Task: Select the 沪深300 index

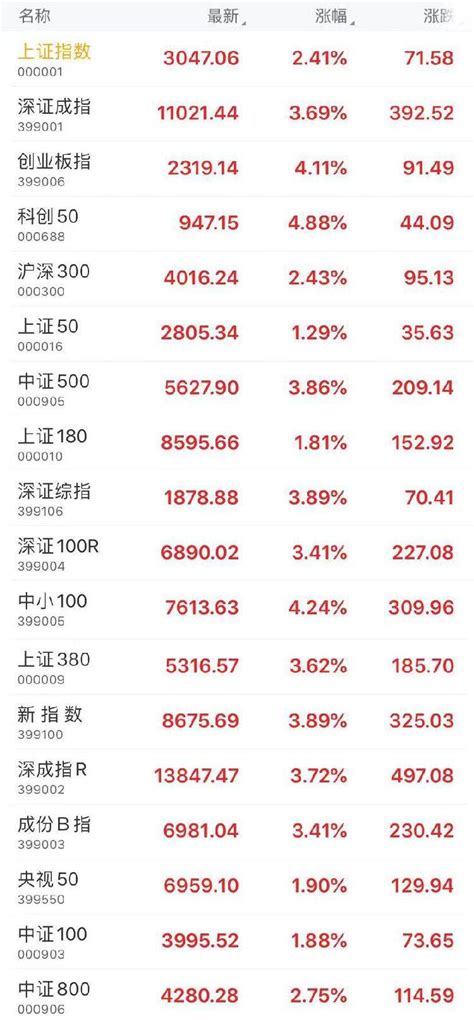Action: (x=237, y=278)
